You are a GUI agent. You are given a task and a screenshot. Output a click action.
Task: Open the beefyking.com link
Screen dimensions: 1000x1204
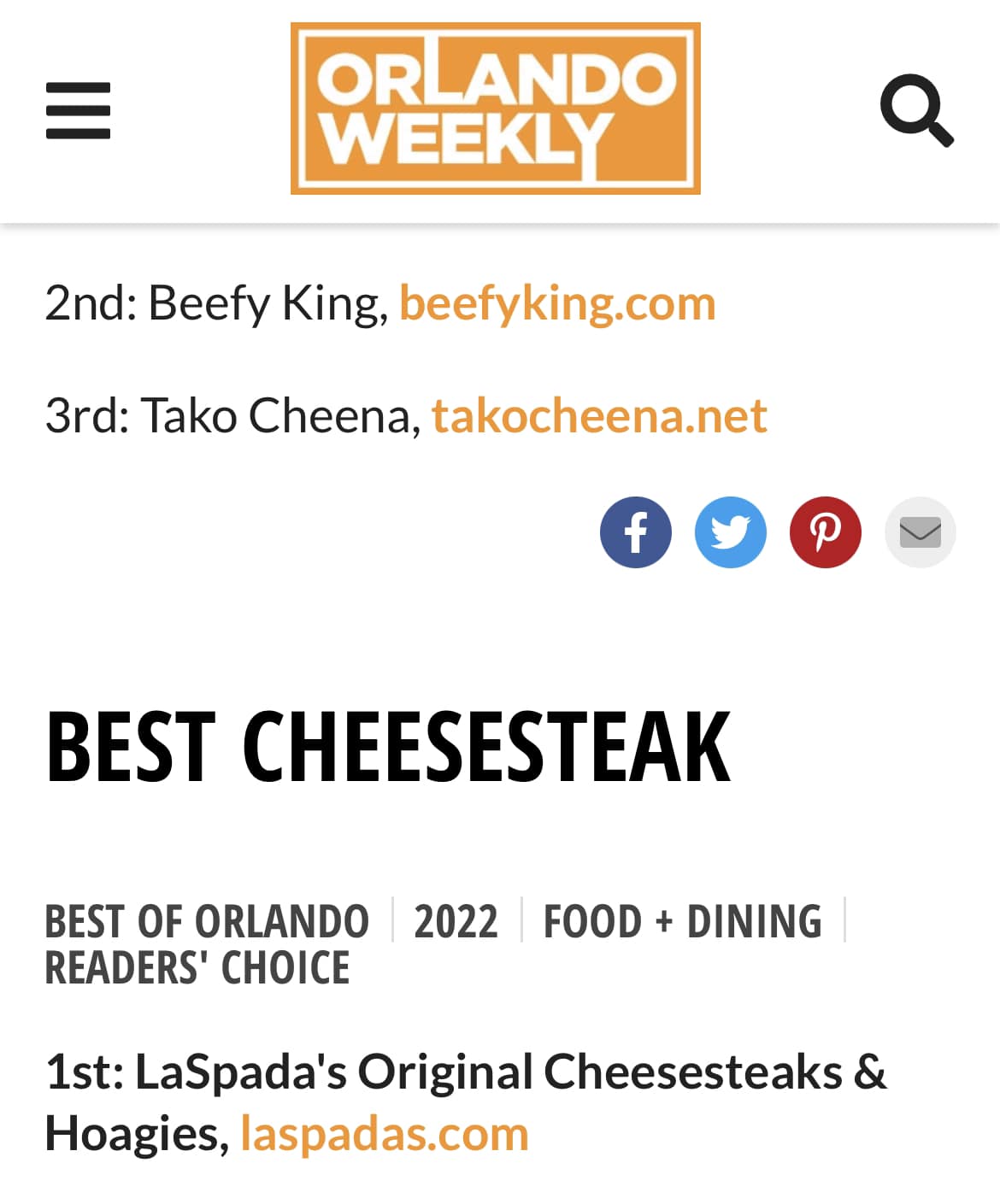[x=557, y=303]
